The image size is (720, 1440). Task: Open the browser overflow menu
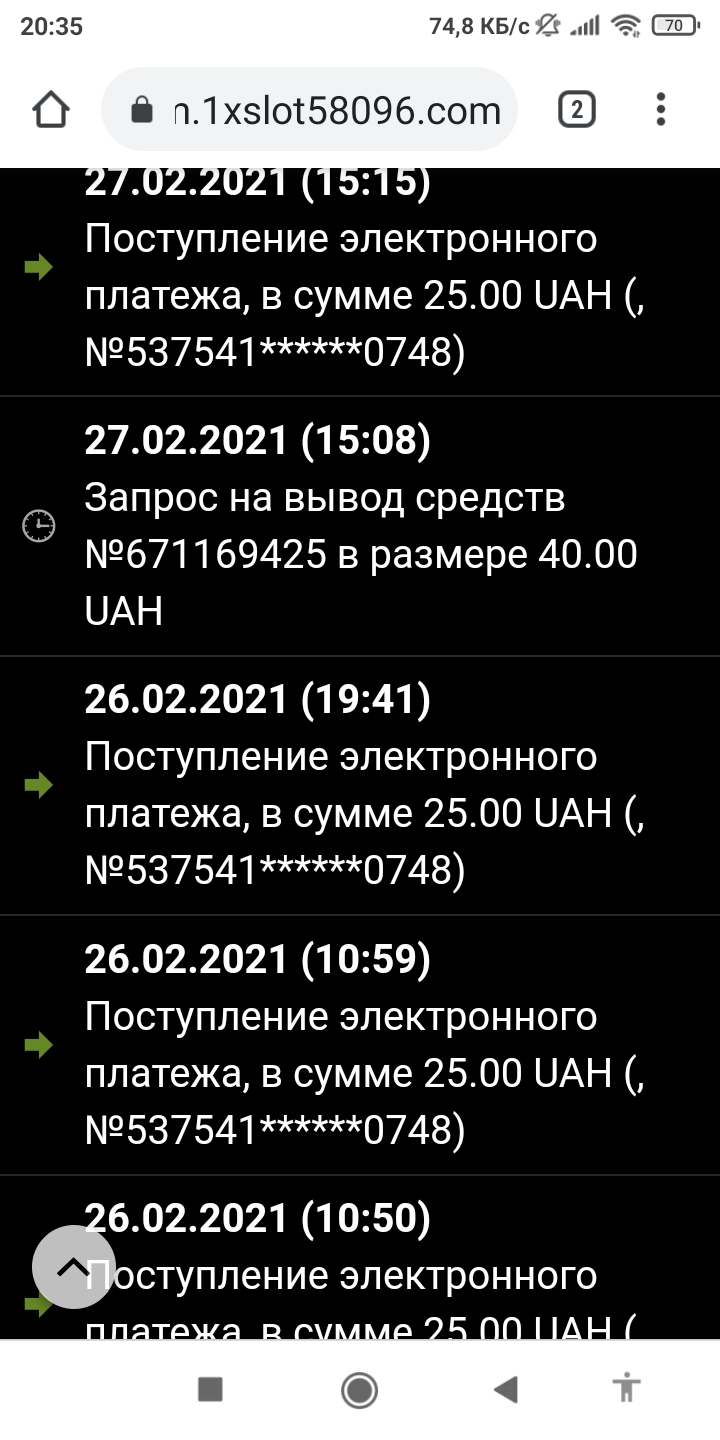click(660, 110)
